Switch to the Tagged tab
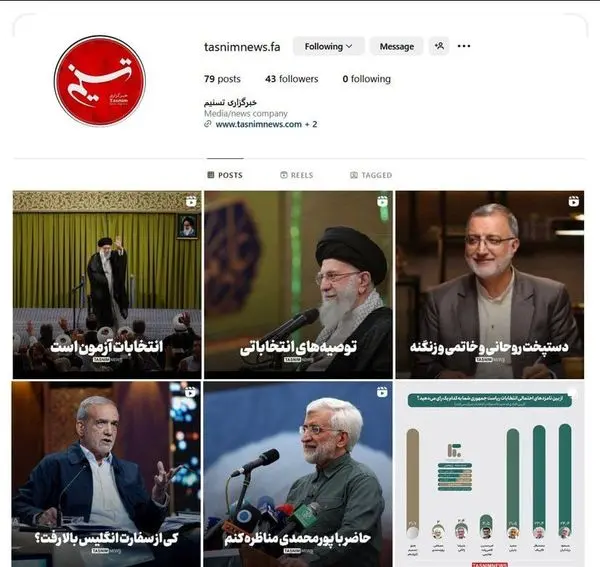This screenshot has height=567, width=600. [371, 175]
